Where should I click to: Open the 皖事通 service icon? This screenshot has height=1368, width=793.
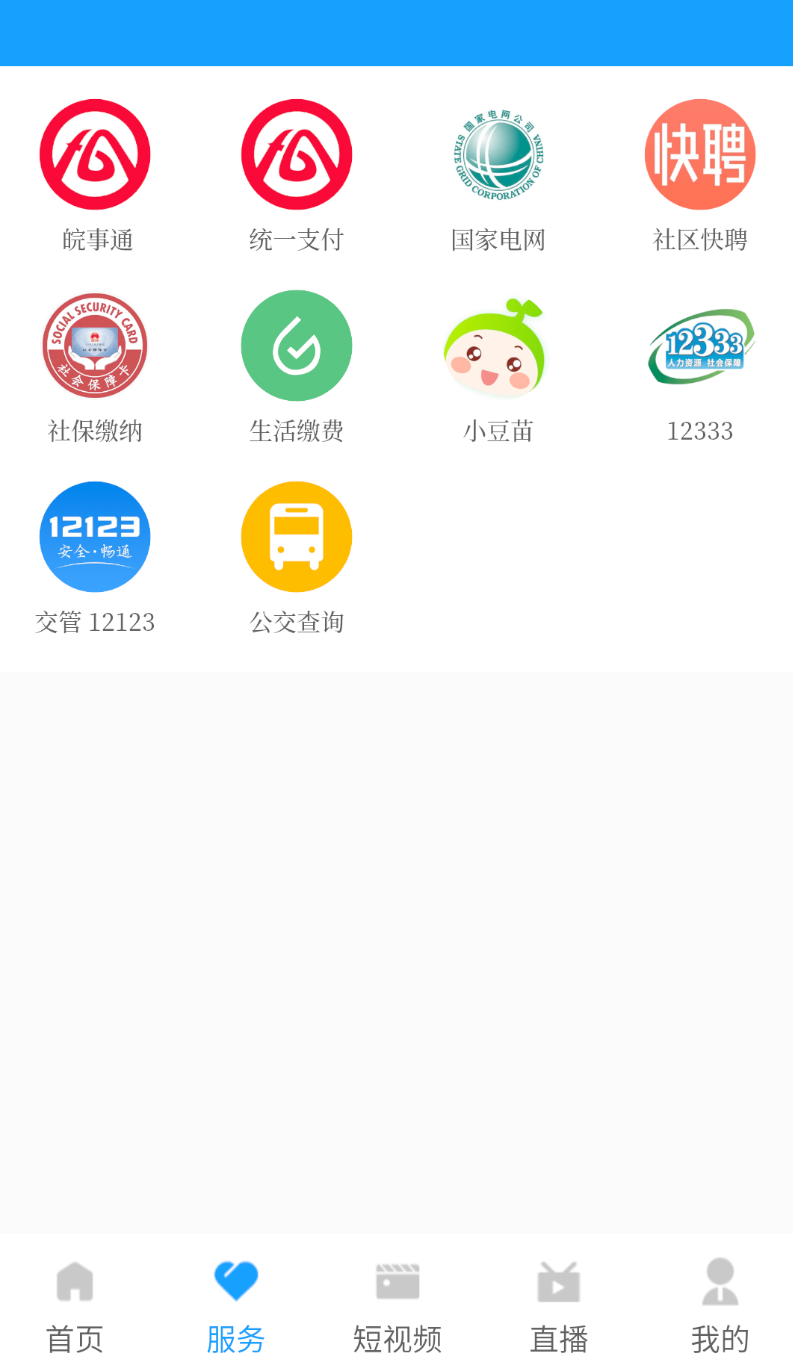point(95,155)
